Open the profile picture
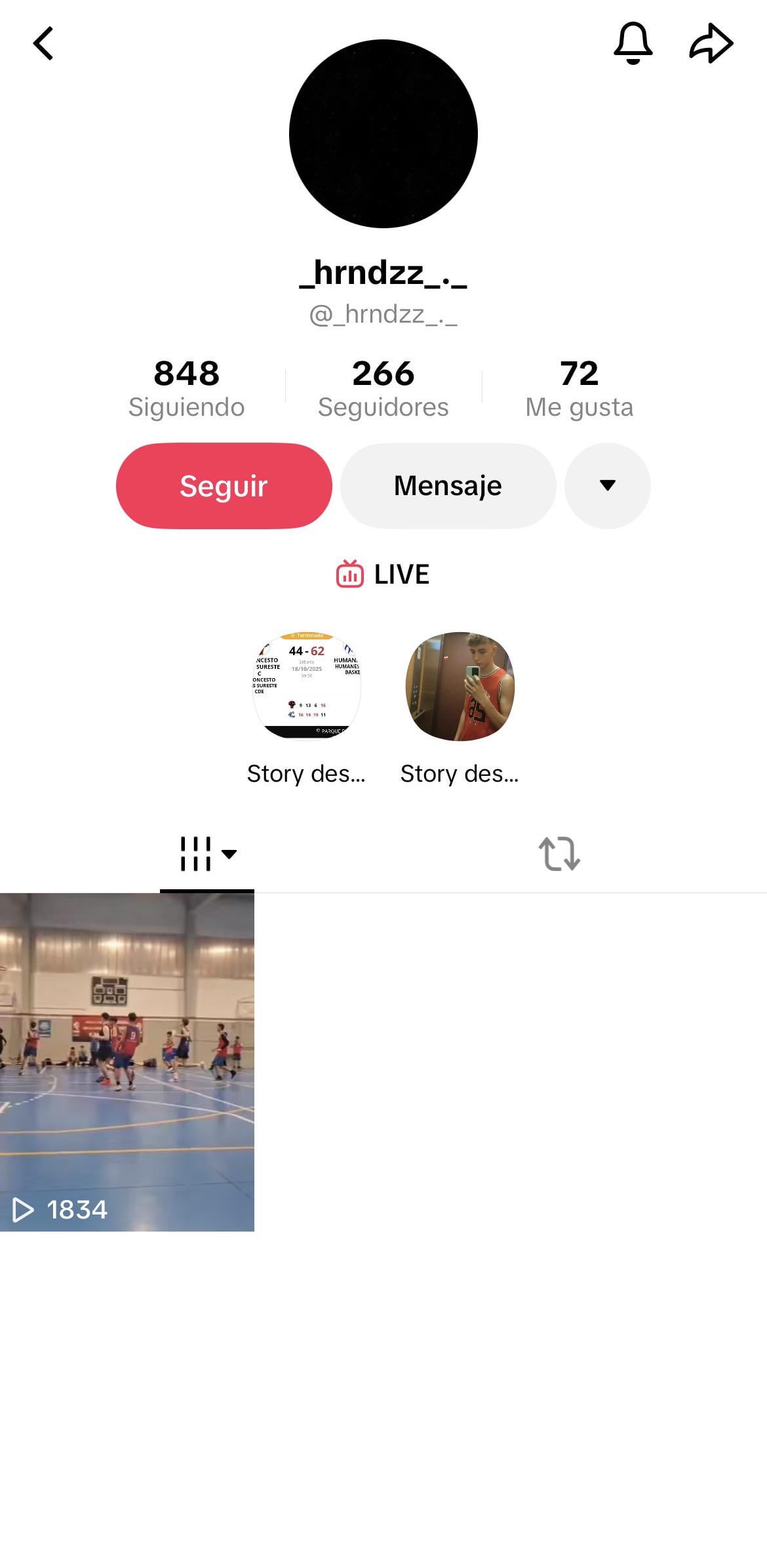This screenshot has width=767, height=1568. point(383,134)
